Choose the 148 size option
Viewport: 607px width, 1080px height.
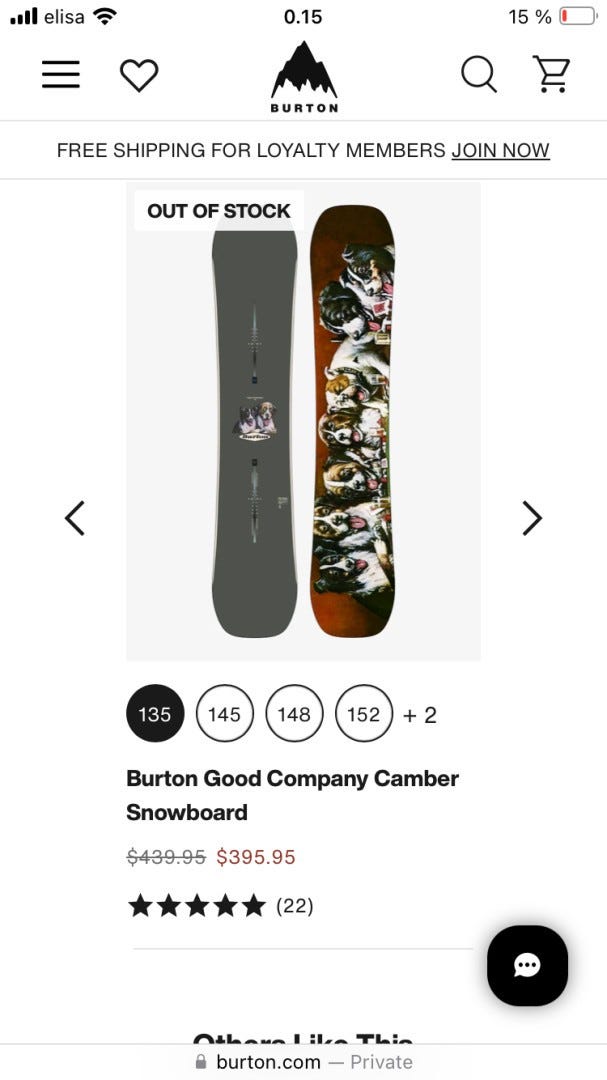[294, 714]
